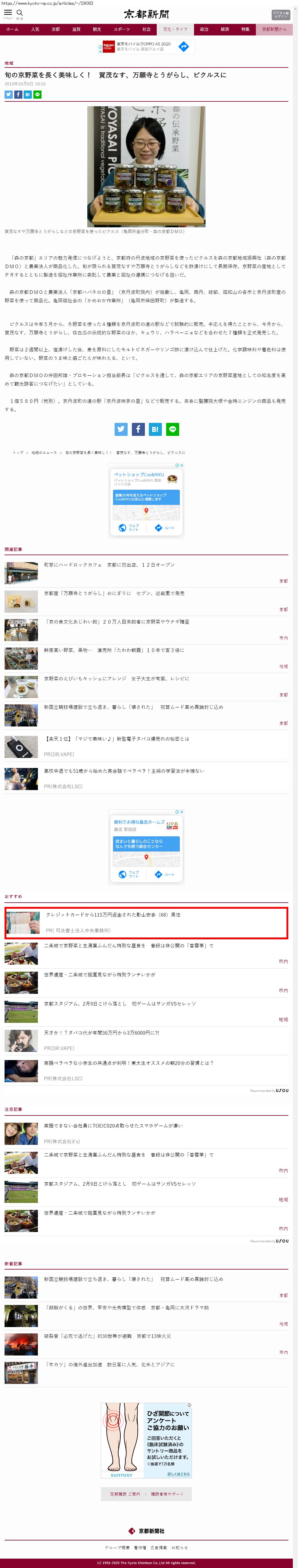Screen dimensions: 298x1568
Task: Select the 政治 tab
Action: [204, 29]
